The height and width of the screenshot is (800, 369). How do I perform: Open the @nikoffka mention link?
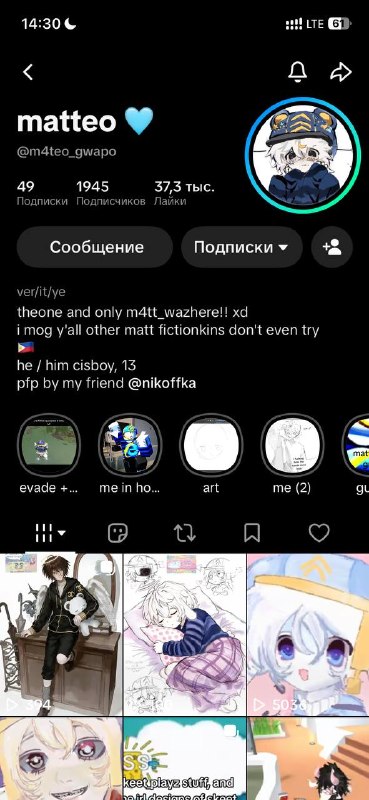(162, 383)
